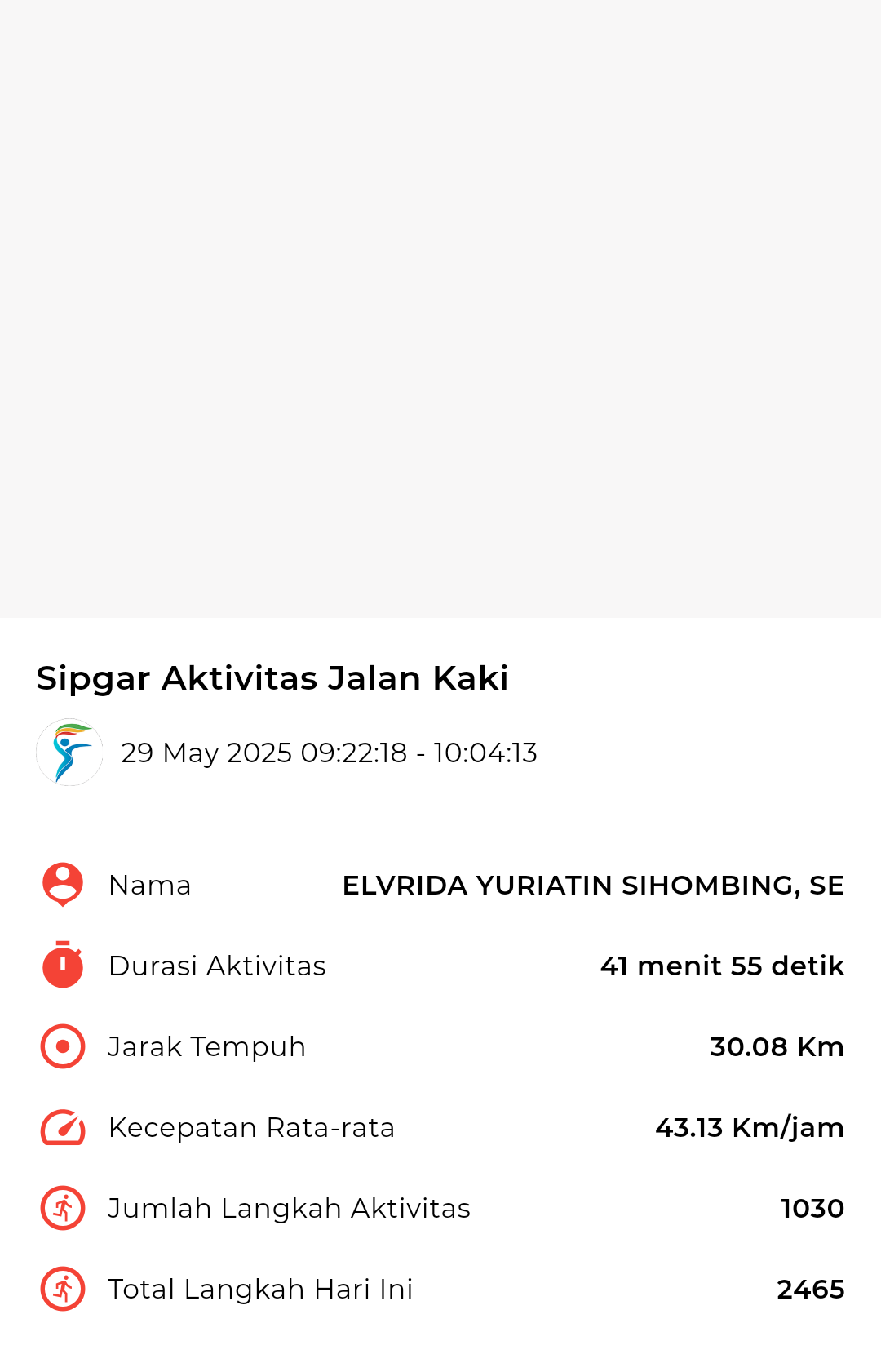The image size is (881, 1372).
Task: Select the red person profile icon beside Nama
Action: [x=62, y=884]
